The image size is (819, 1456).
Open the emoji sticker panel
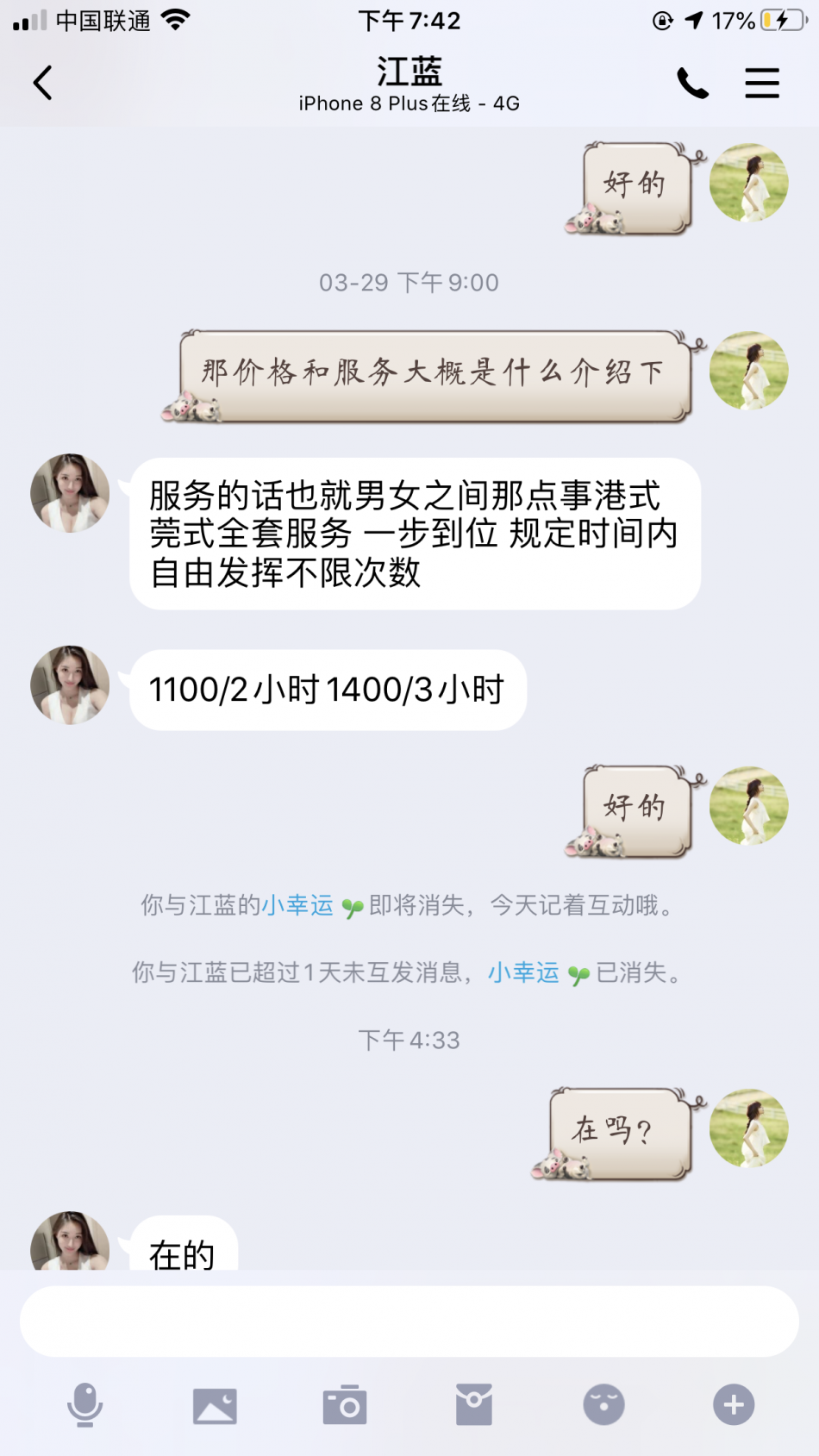point(603,1405)
